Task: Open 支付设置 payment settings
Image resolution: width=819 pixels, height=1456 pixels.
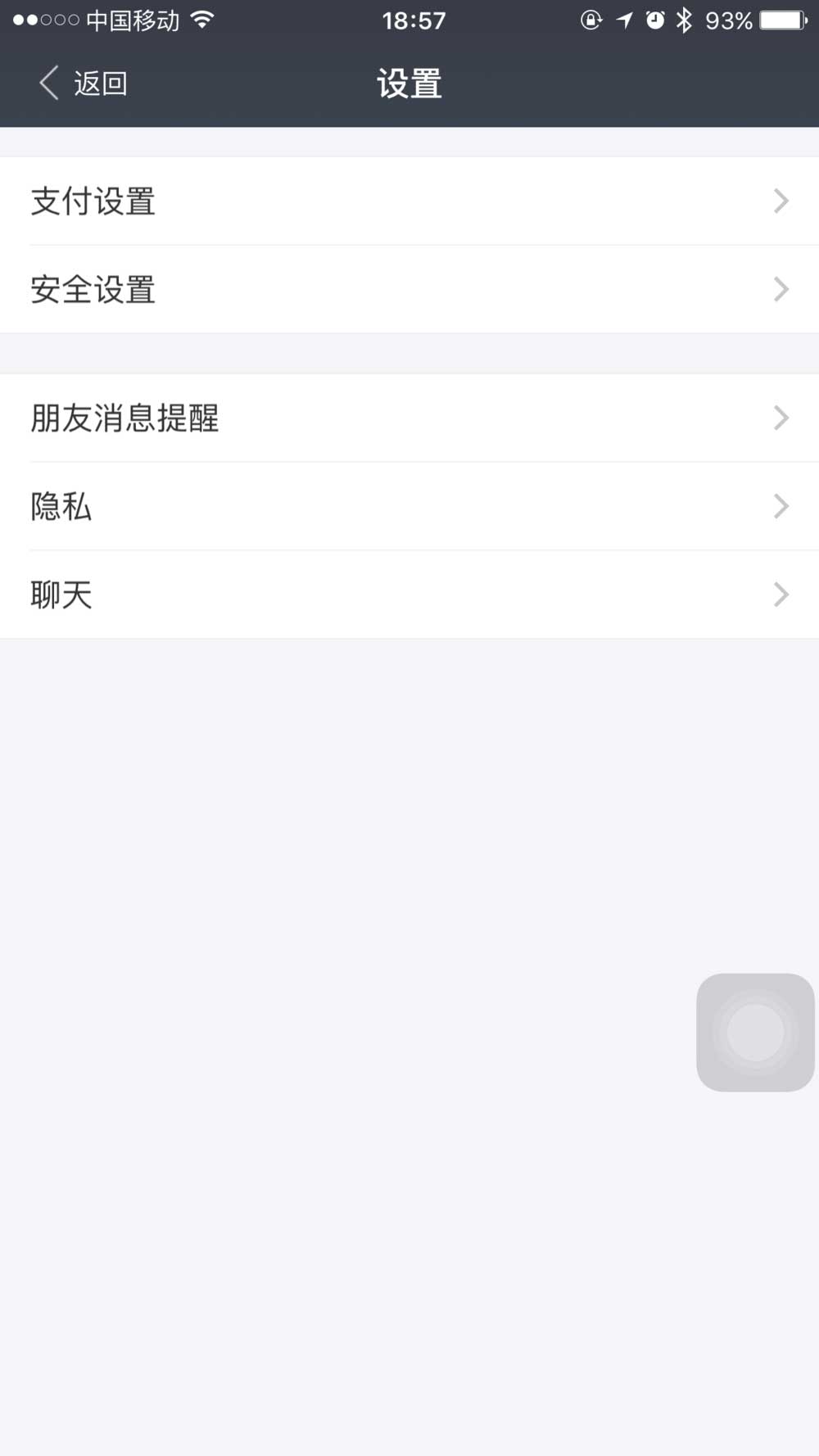Action: 409,201
